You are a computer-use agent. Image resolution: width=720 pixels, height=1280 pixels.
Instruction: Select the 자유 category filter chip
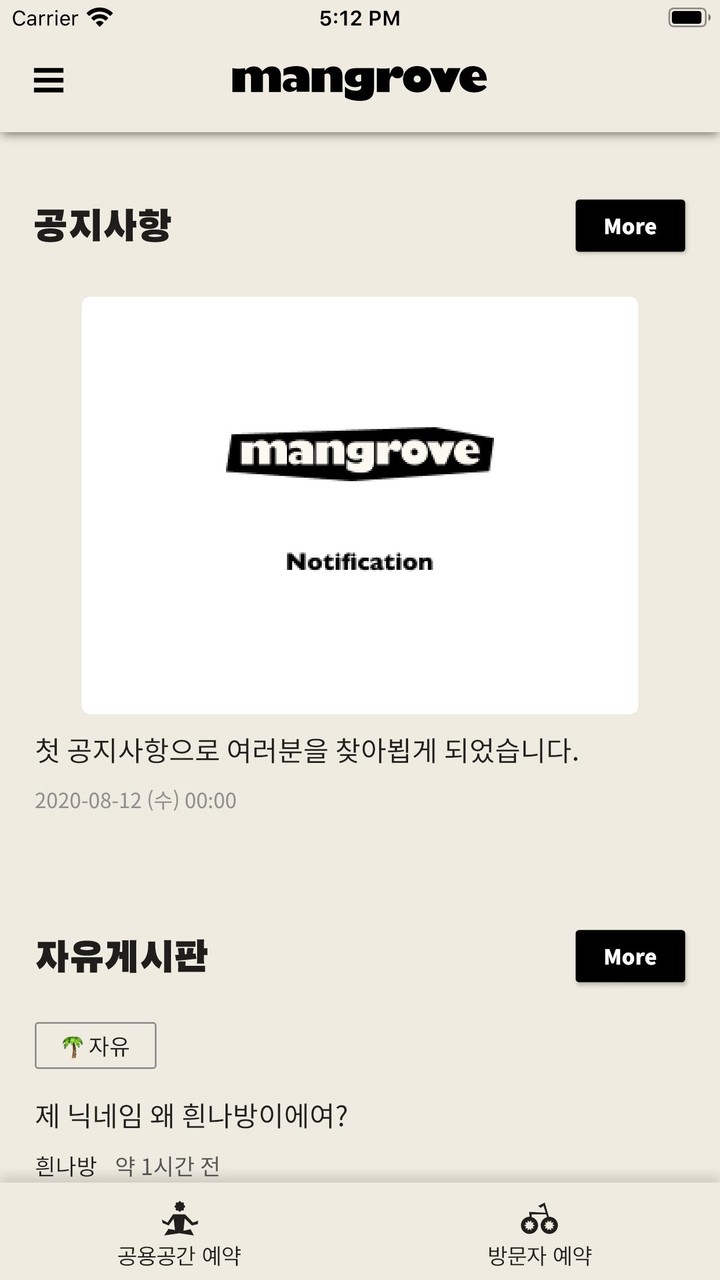click(x=95, y=1044)
